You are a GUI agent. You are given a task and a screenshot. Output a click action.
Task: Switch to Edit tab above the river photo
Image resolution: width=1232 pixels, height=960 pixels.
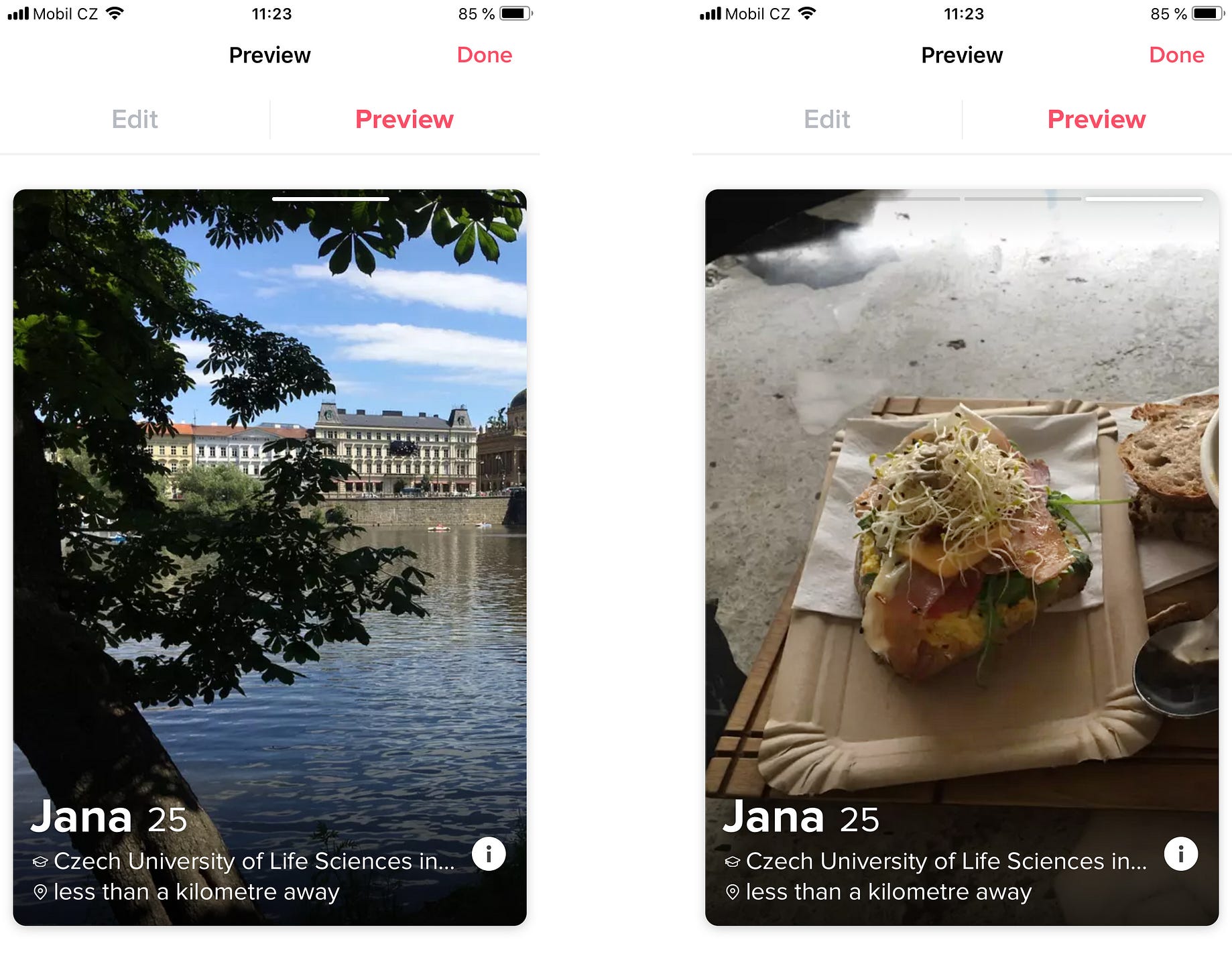pyautogui.click(x=135, y=119)
